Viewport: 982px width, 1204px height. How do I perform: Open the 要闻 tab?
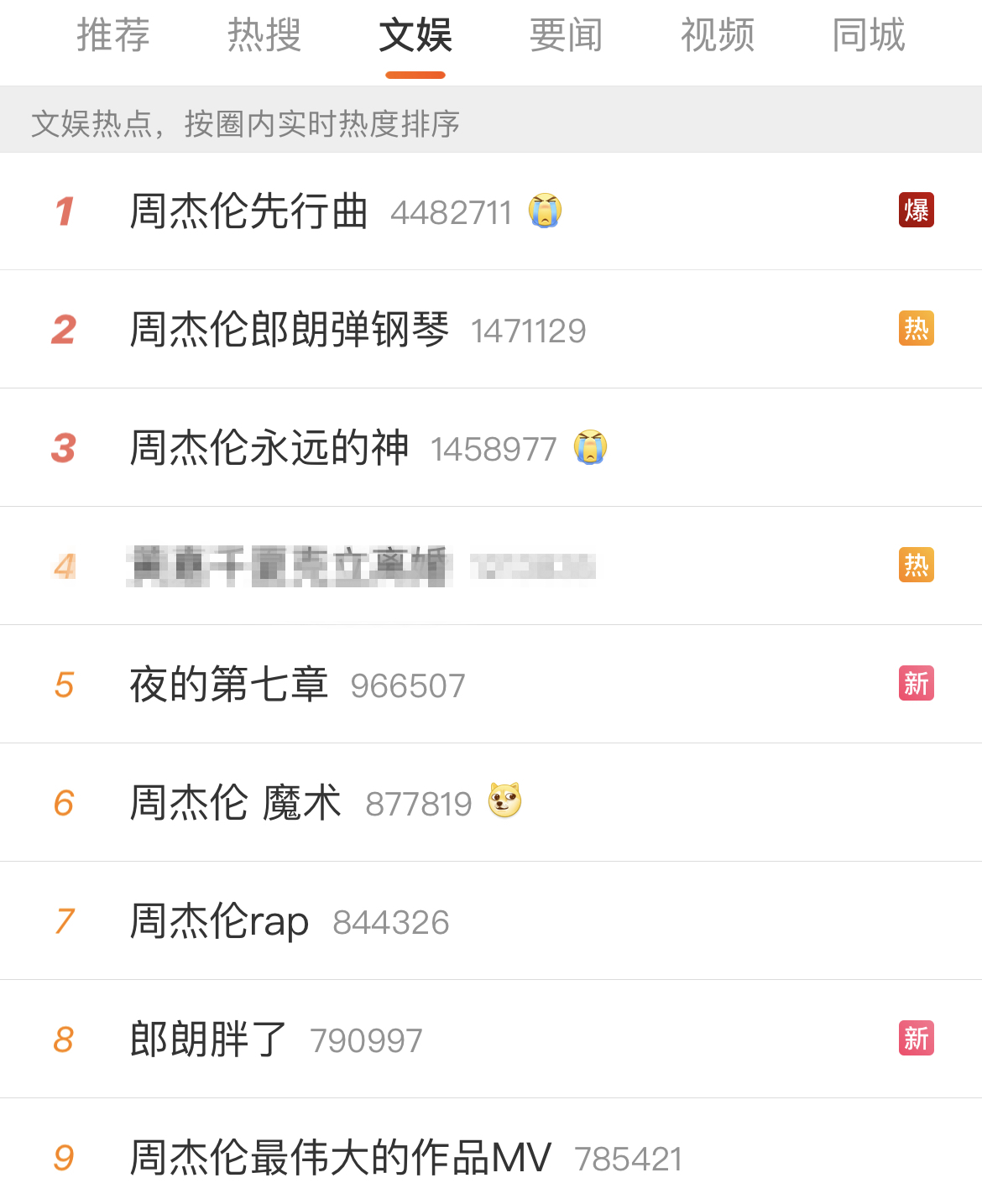coord(567,35)
